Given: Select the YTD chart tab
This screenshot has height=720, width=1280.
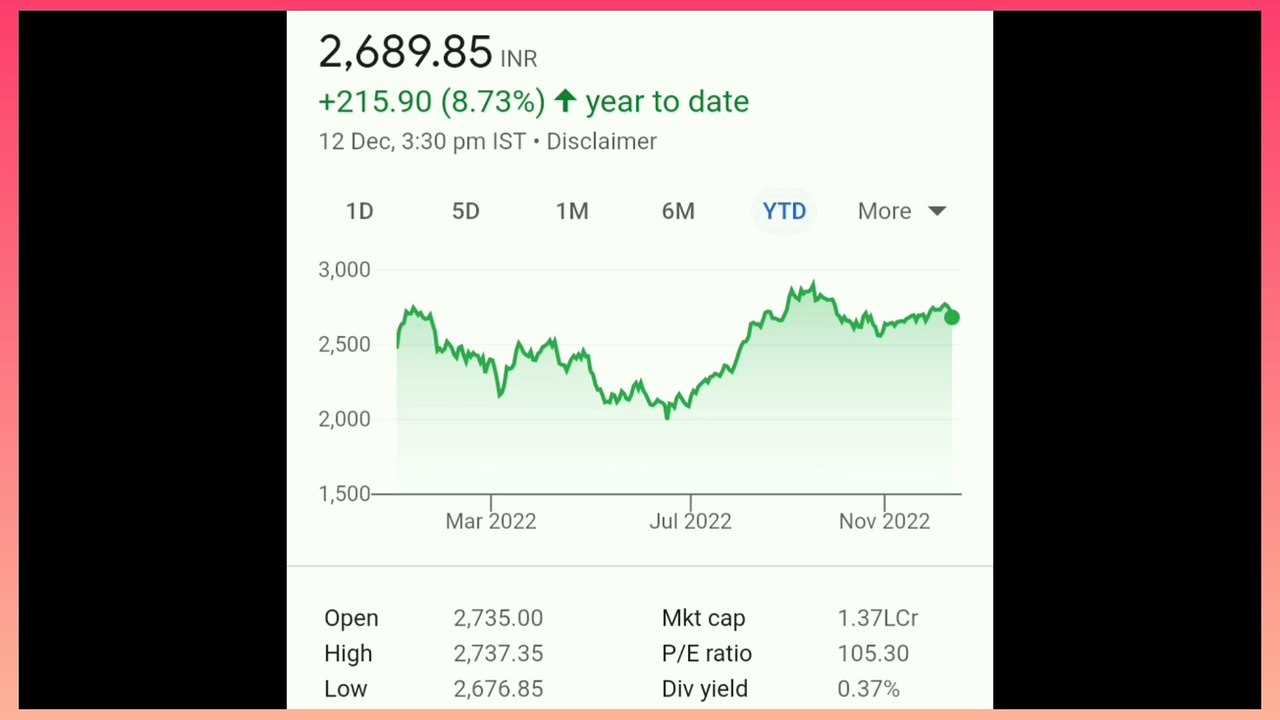Looking at the screenshot, I should click(784, 211).
